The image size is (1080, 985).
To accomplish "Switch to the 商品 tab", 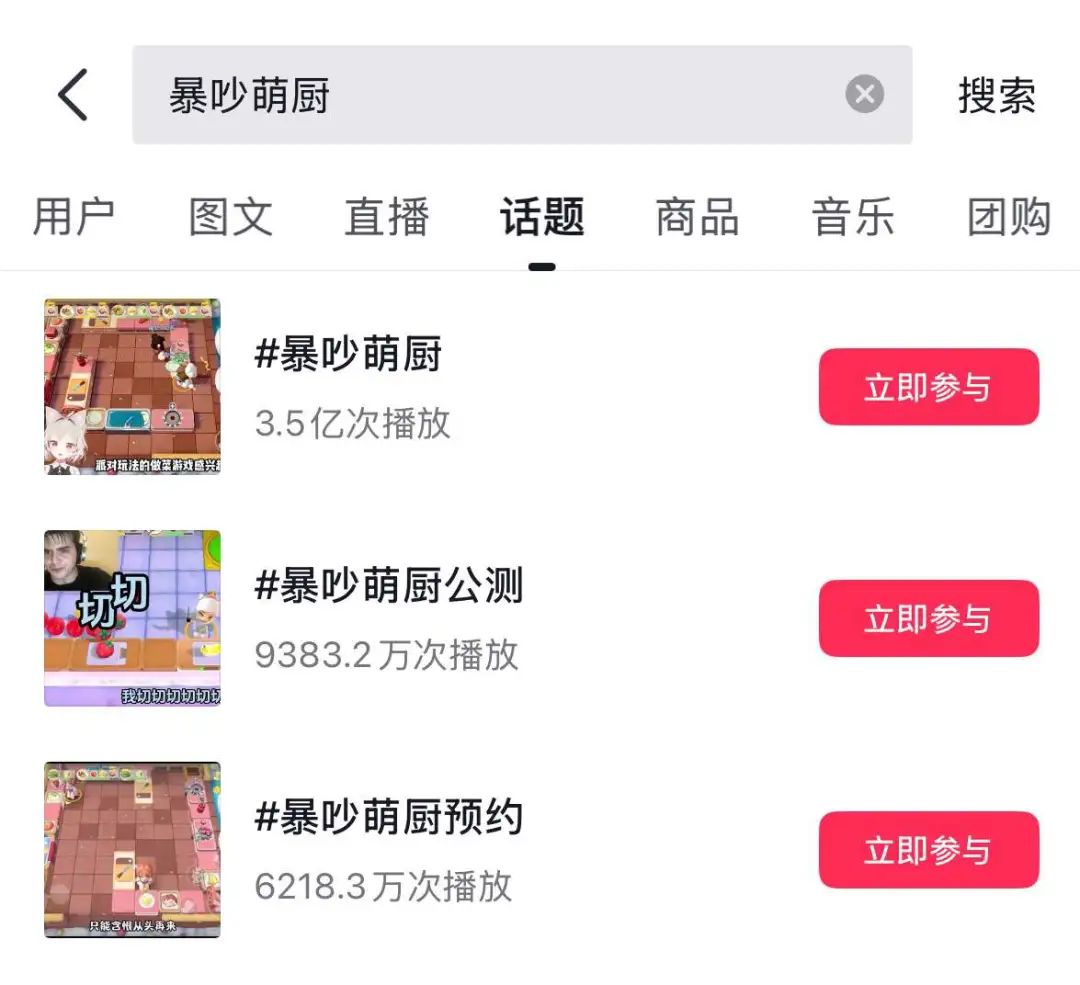I will pyautogui.click(x=697, y=217).
